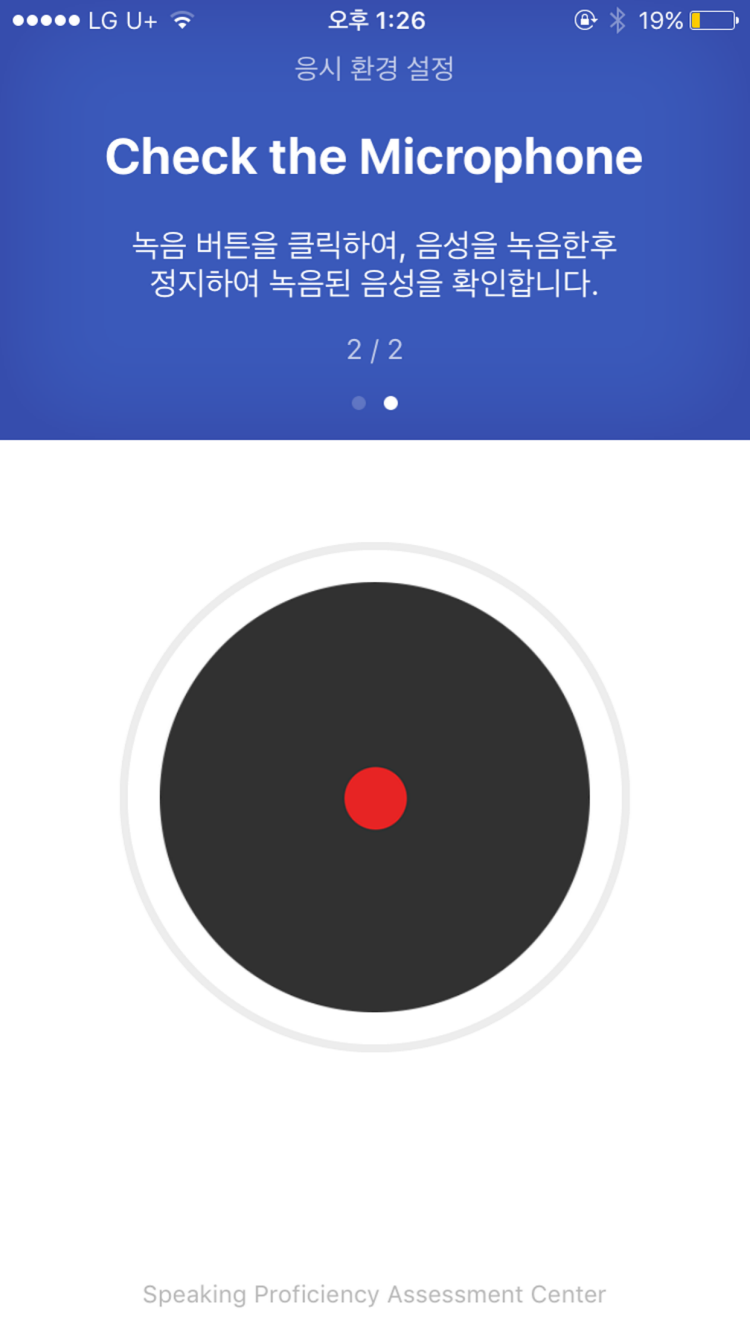Start recording with the red record button

375,798
